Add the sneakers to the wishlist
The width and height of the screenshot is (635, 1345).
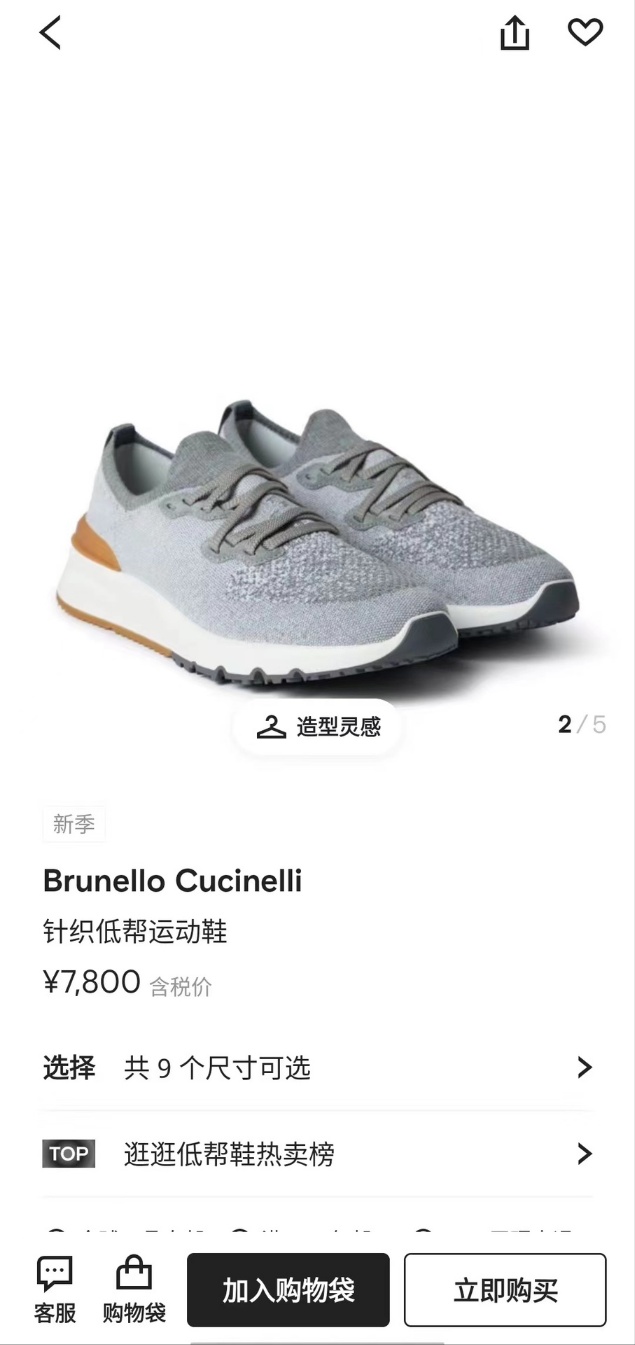pyautogui.click(x=585, y=33)
